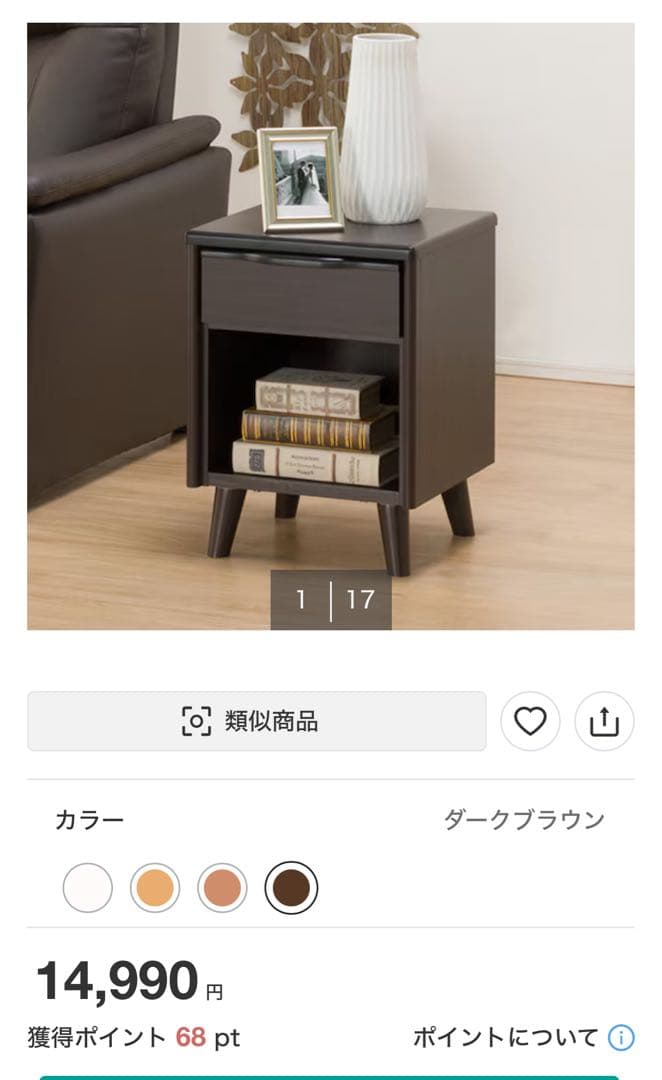Image resolution: width=662 pixels, height=1080 pixels.
Task: Add this product to favorites
Action: point(530,721)
